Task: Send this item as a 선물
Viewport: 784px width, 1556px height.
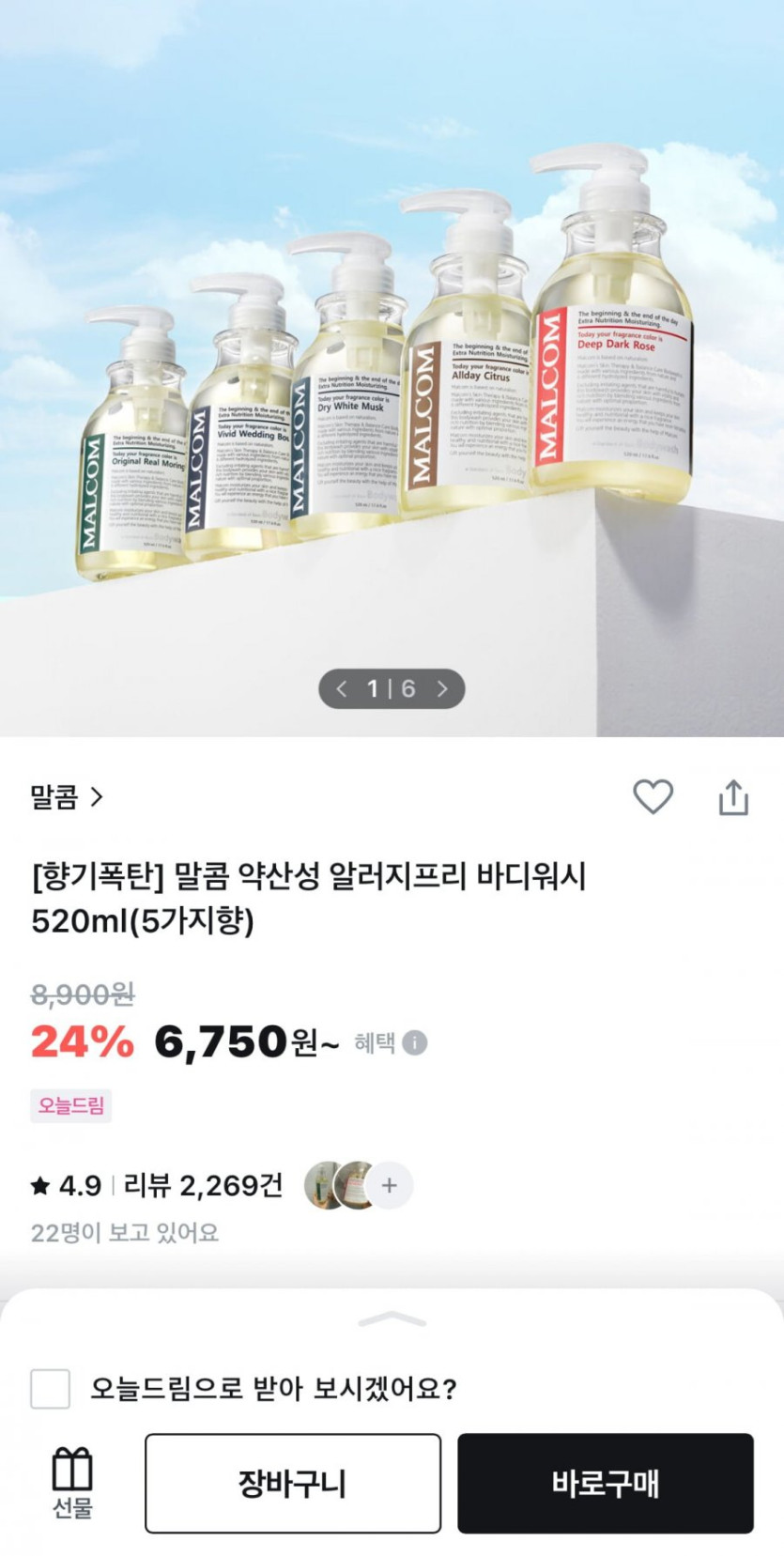Action: tap(72, 1482)
